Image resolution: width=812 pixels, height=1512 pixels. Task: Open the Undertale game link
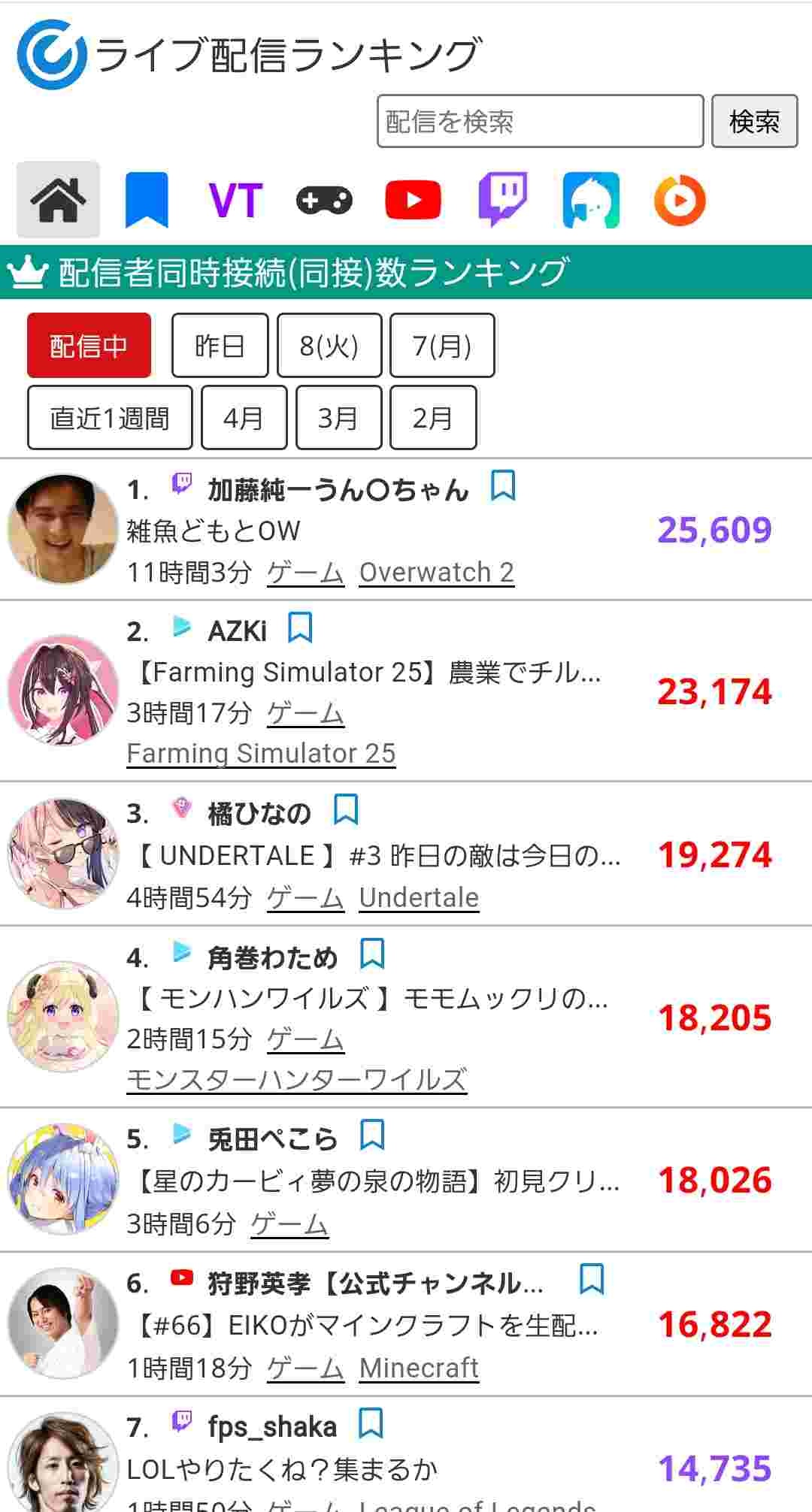coord(419,897)
